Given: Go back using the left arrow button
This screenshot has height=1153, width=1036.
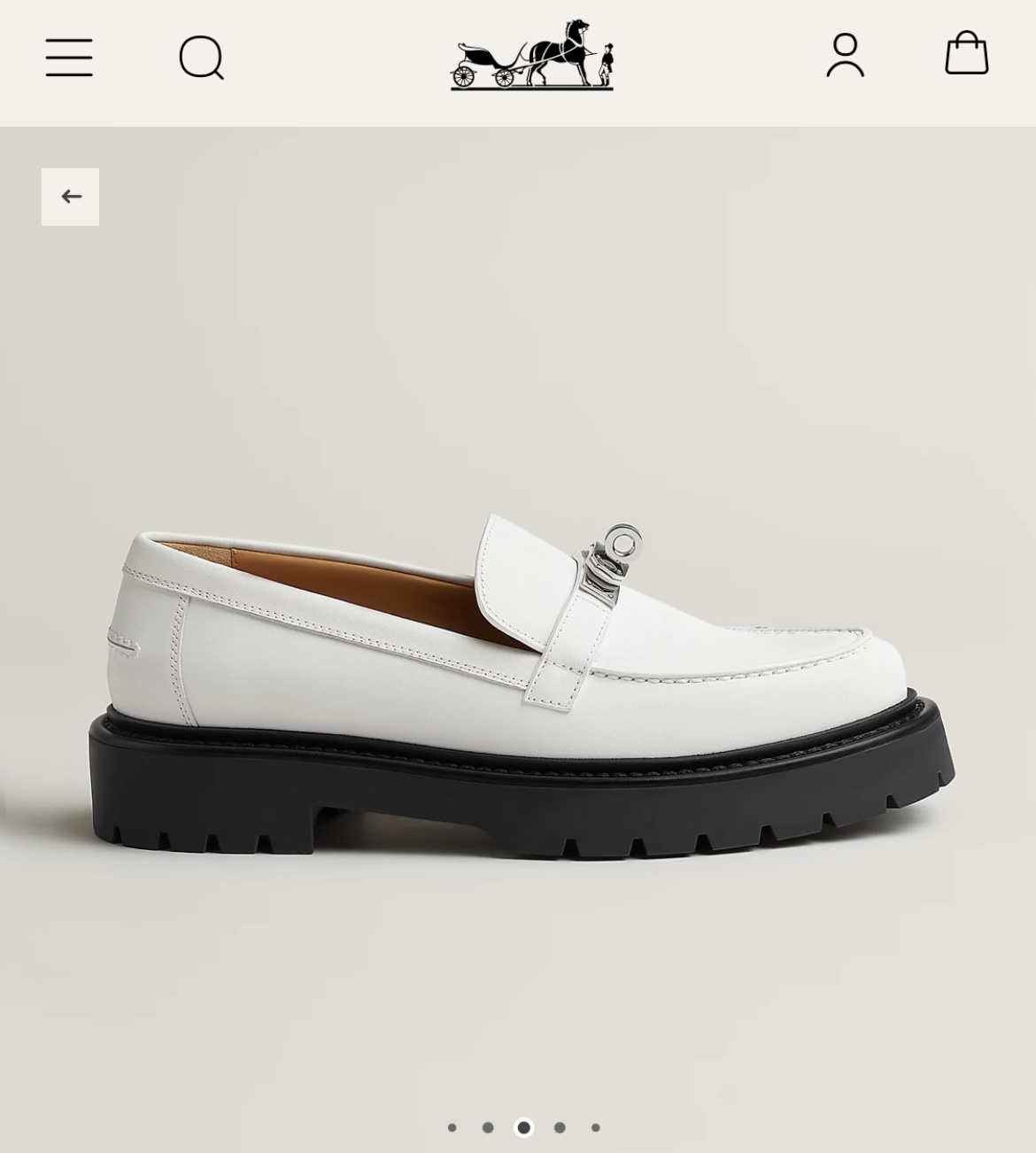Looking at the screenshot, I should 70,197.
